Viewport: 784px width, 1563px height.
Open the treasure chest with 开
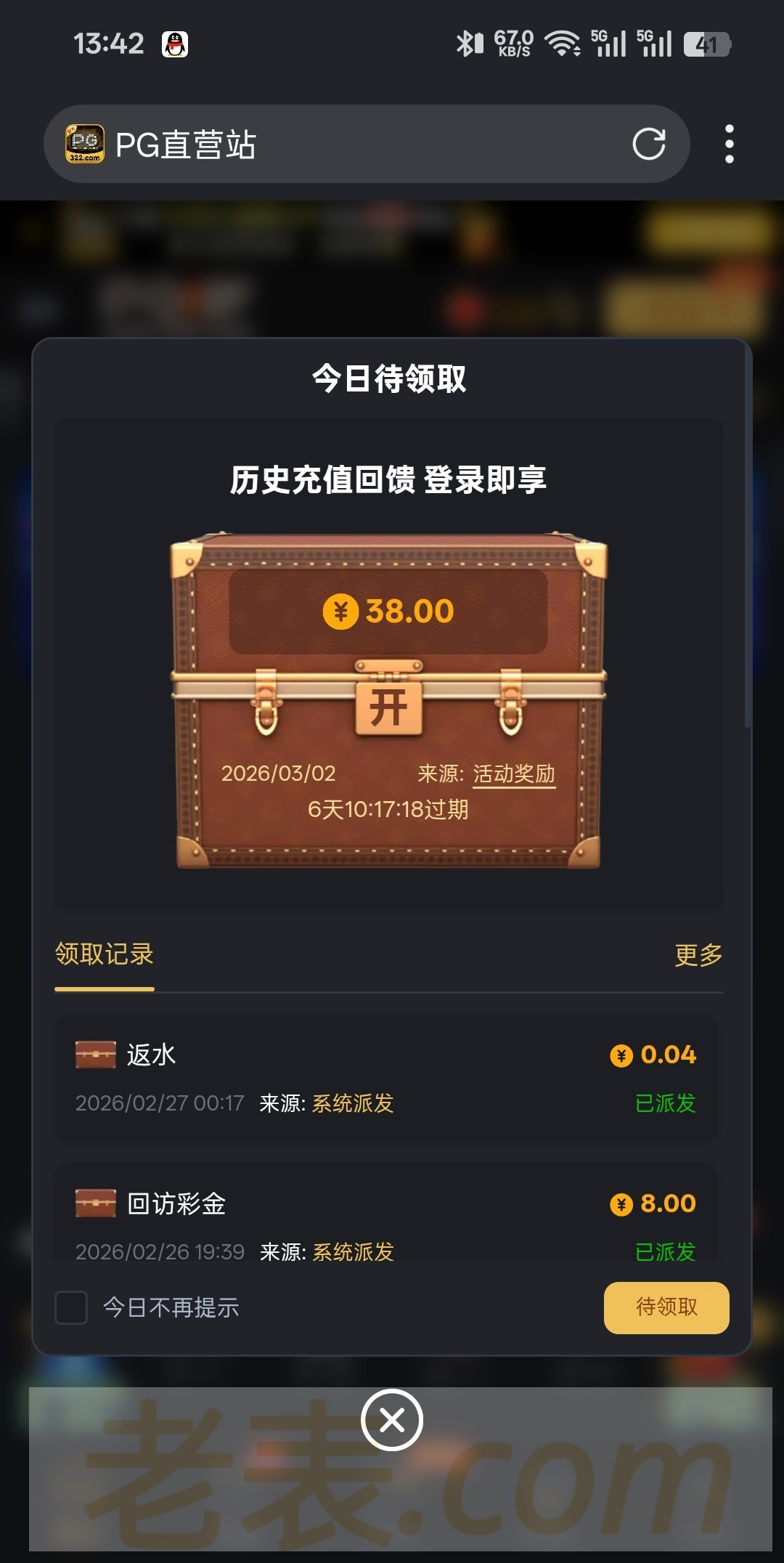tap(388, 707)
